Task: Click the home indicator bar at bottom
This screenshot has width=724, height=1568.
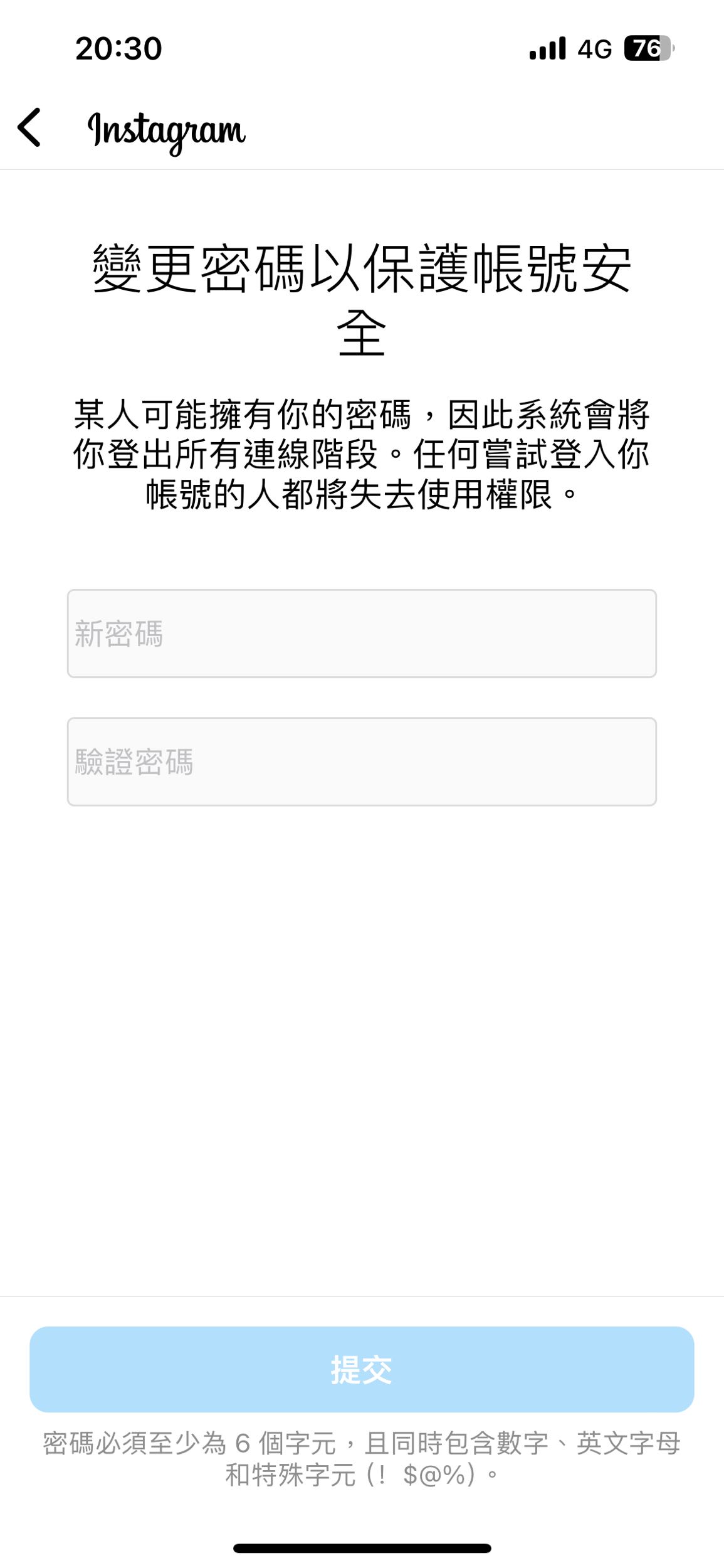Action: 362,1547
